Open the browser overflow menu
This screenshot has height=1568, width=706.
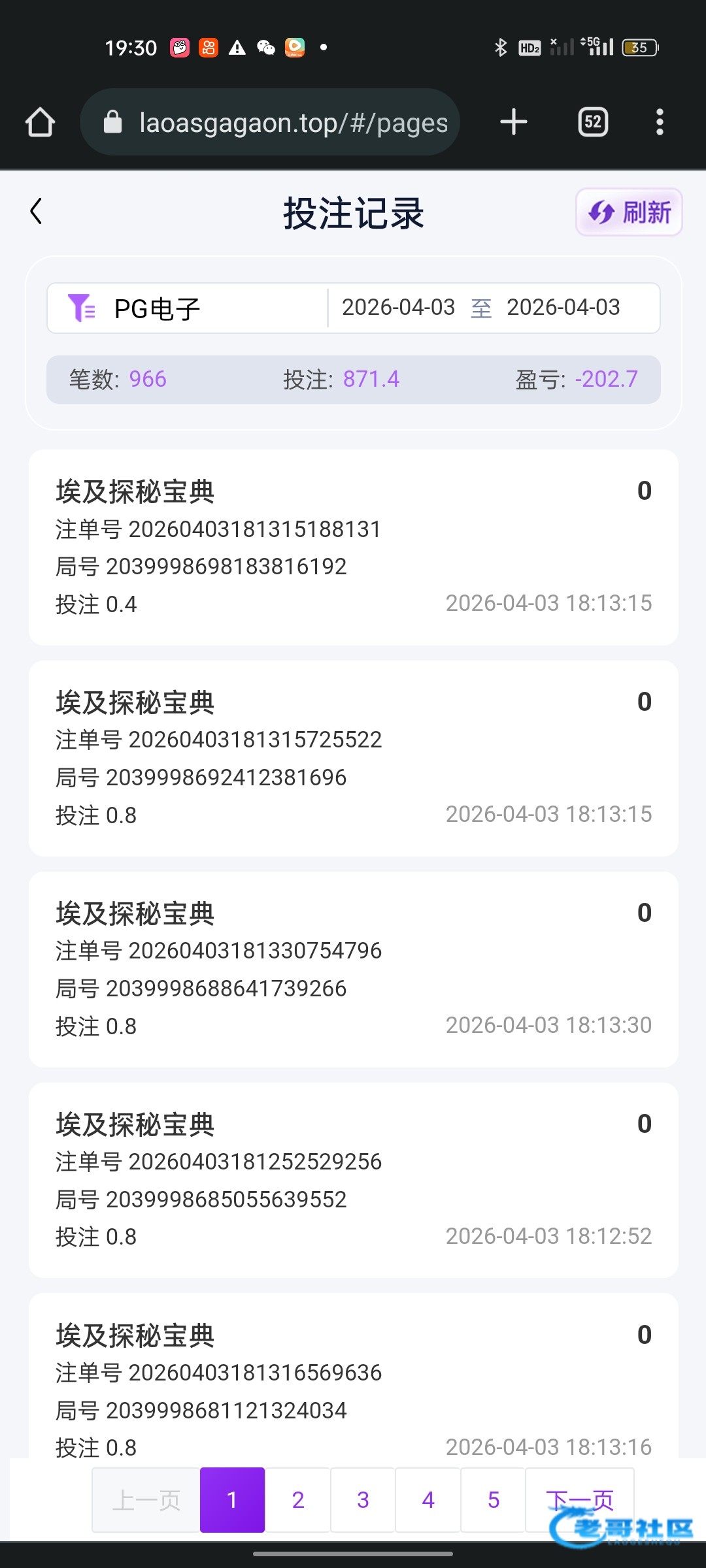click(x=660, y=122)
